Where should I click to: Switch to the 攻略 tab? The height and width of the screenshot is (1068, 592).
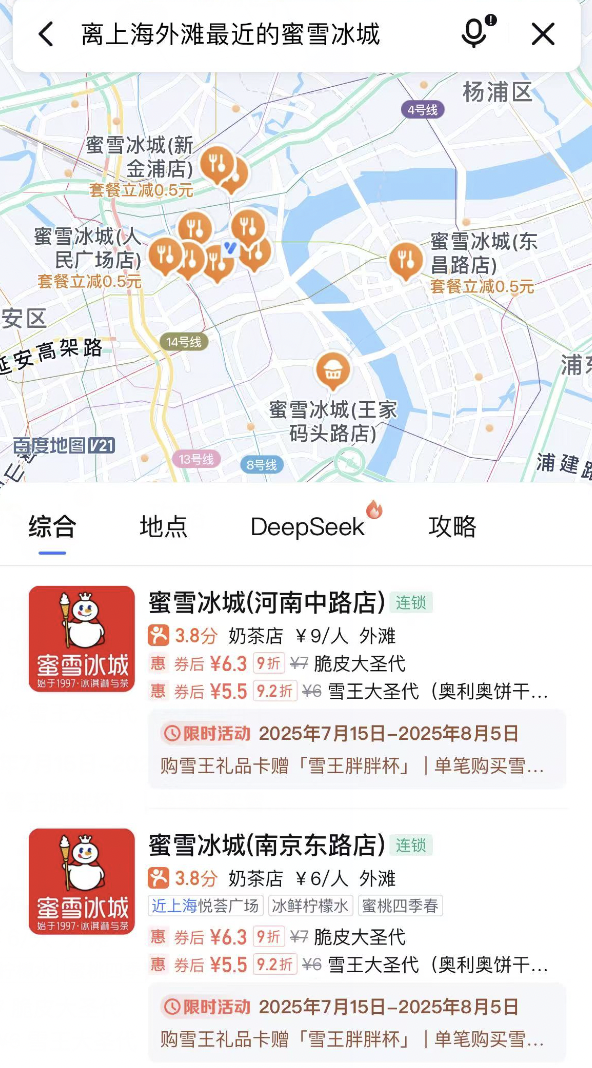point(452,527)
